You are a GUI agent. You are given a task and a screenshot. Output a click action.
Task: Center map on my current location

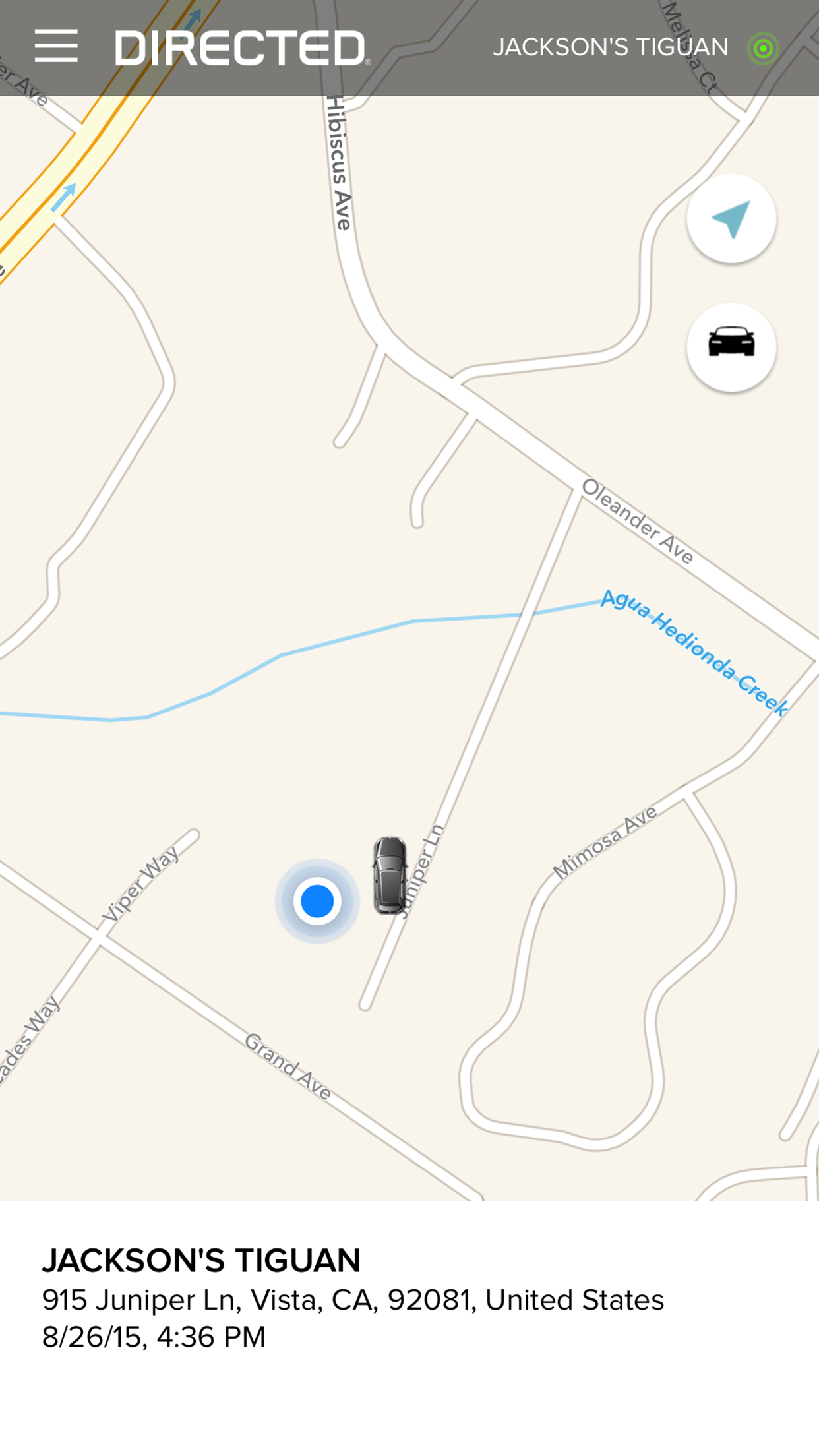tap(731, 220)
